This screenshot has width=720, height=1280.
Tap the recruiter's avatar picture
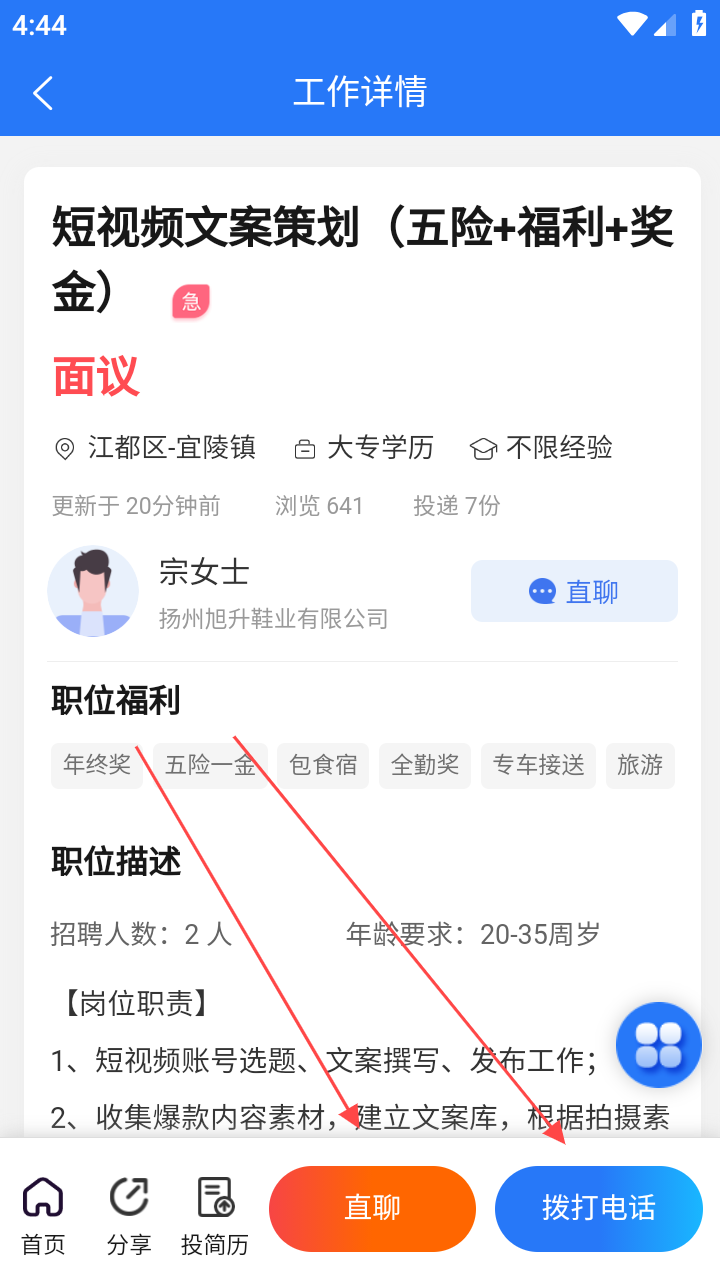(x=93, y=591)
